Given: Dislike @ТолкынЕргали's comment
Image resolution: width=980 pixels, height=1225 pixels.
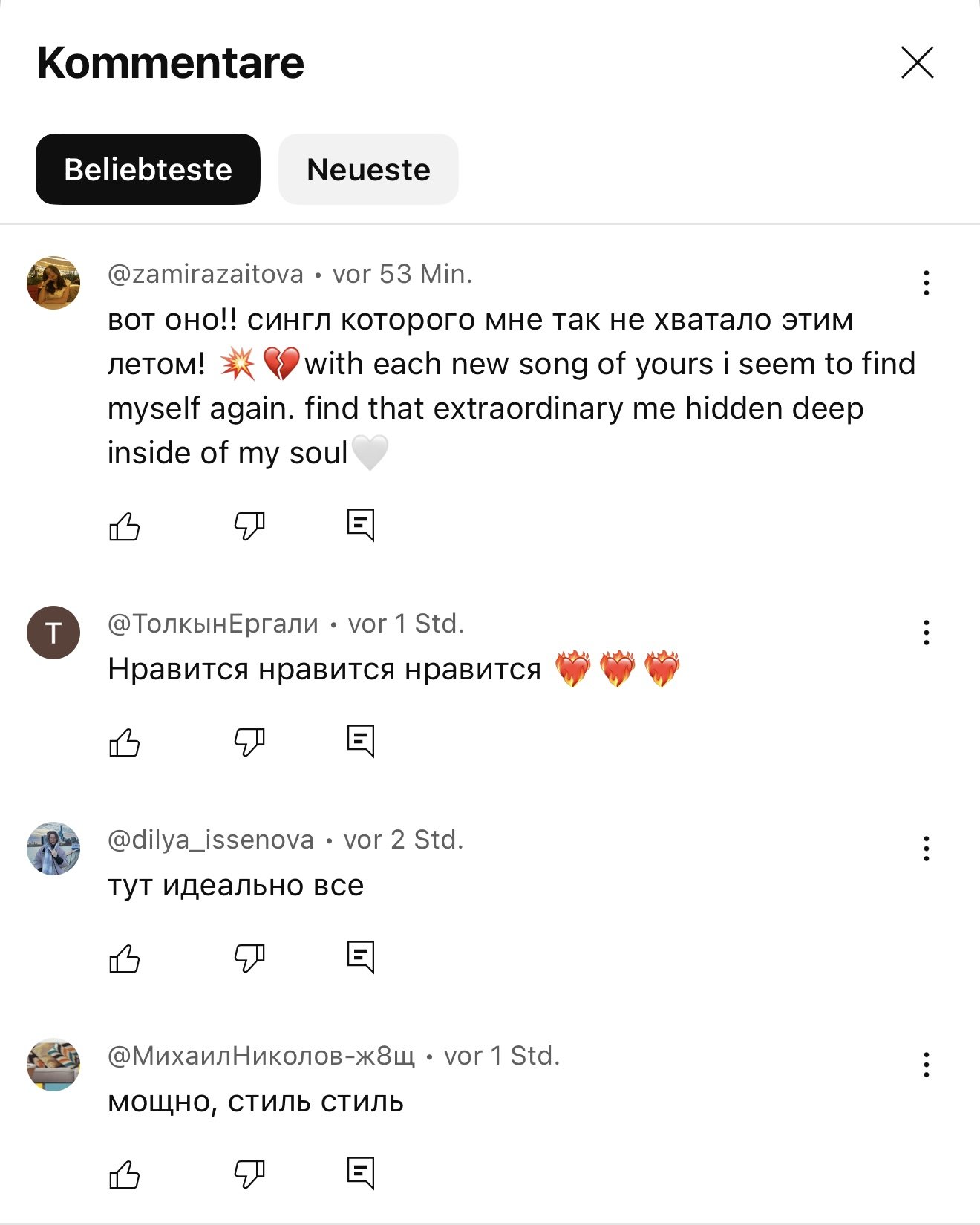Looking at the screenshot, I should point(249,742).
